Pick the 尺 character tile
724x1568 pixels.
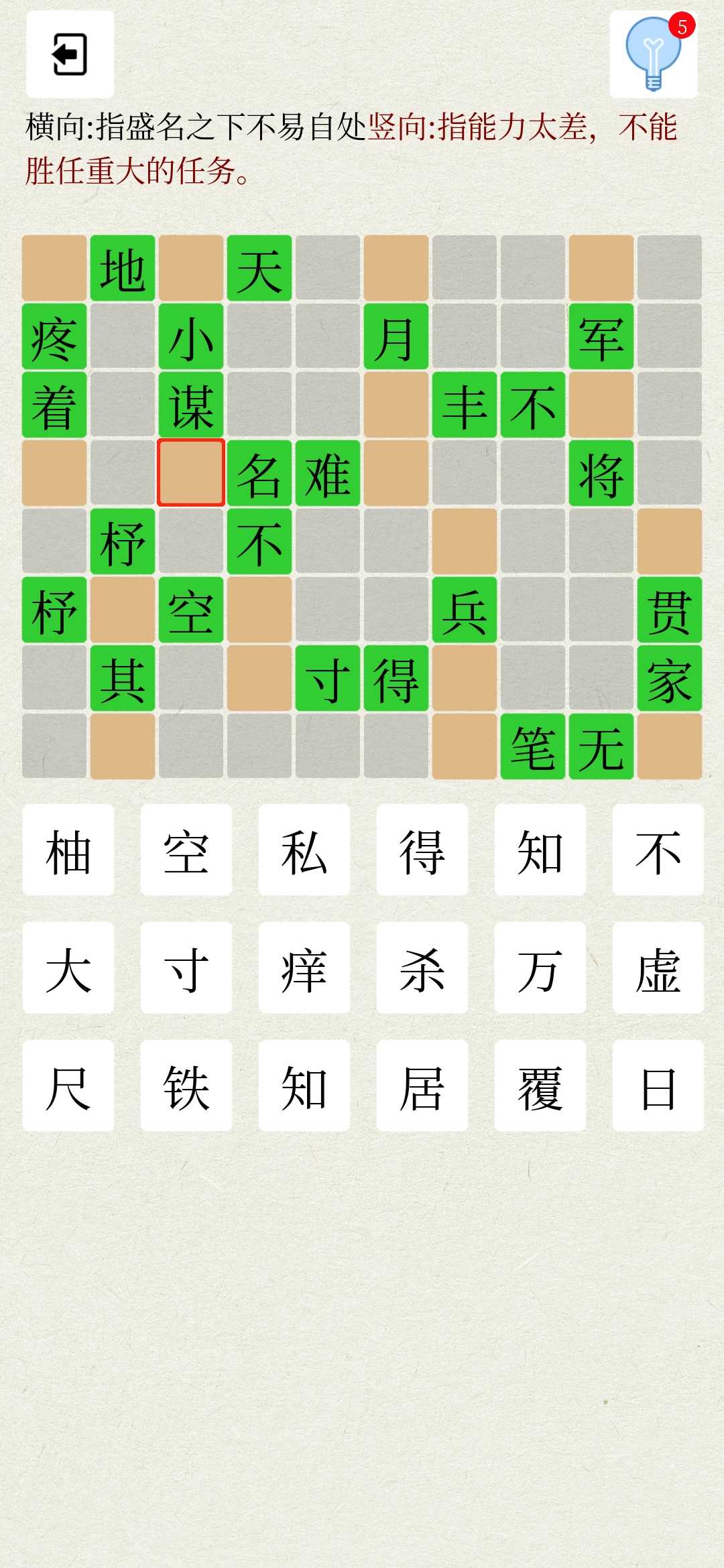(x=68, y=1086)
